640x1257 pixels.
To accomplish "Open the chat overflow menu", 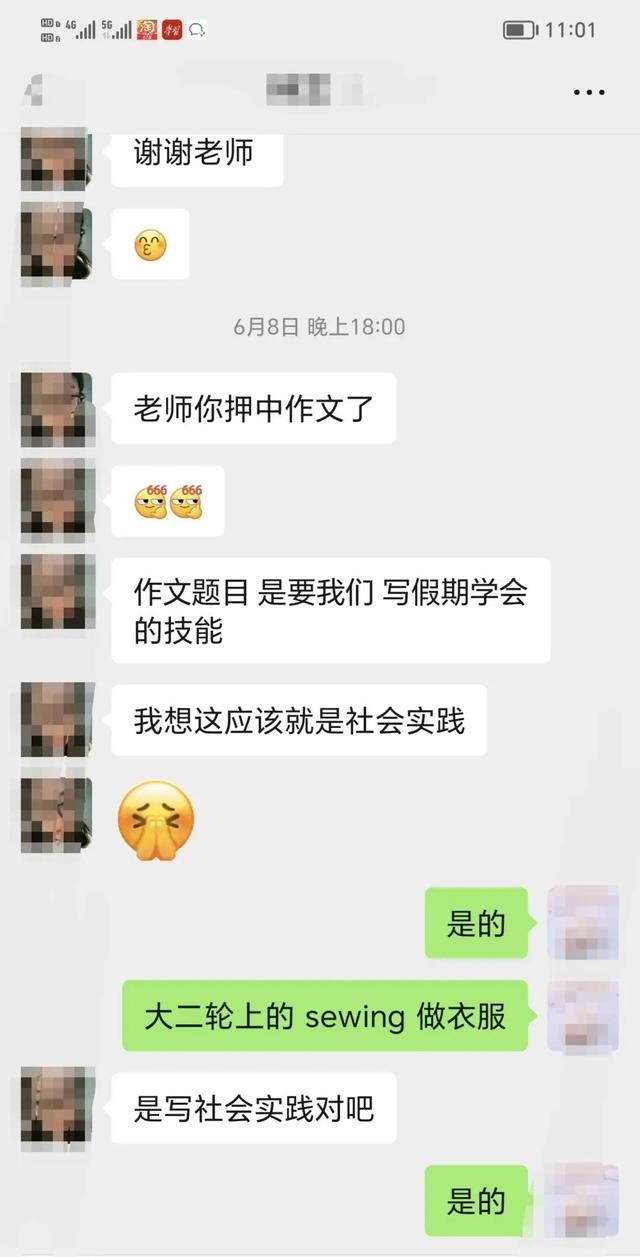I will 589,91.
